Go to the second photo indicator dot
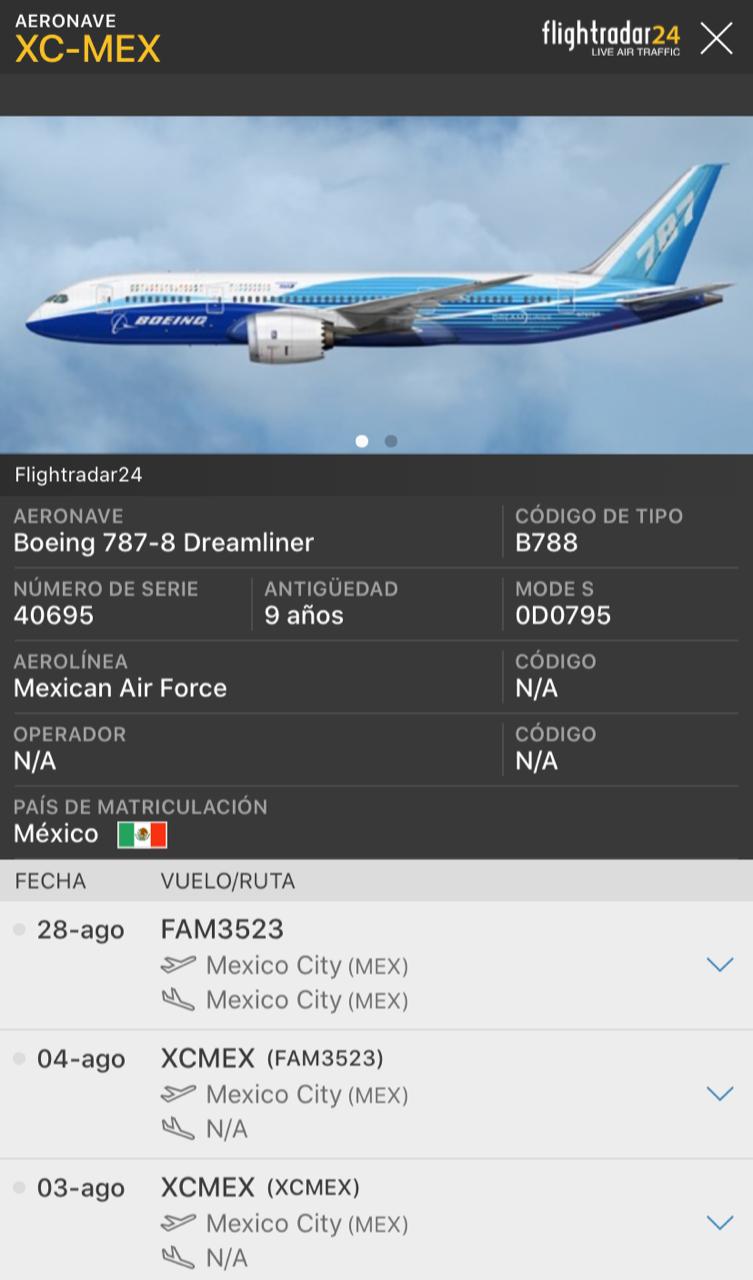This screenshot has width=753, height=1280. tap(391, 441)
